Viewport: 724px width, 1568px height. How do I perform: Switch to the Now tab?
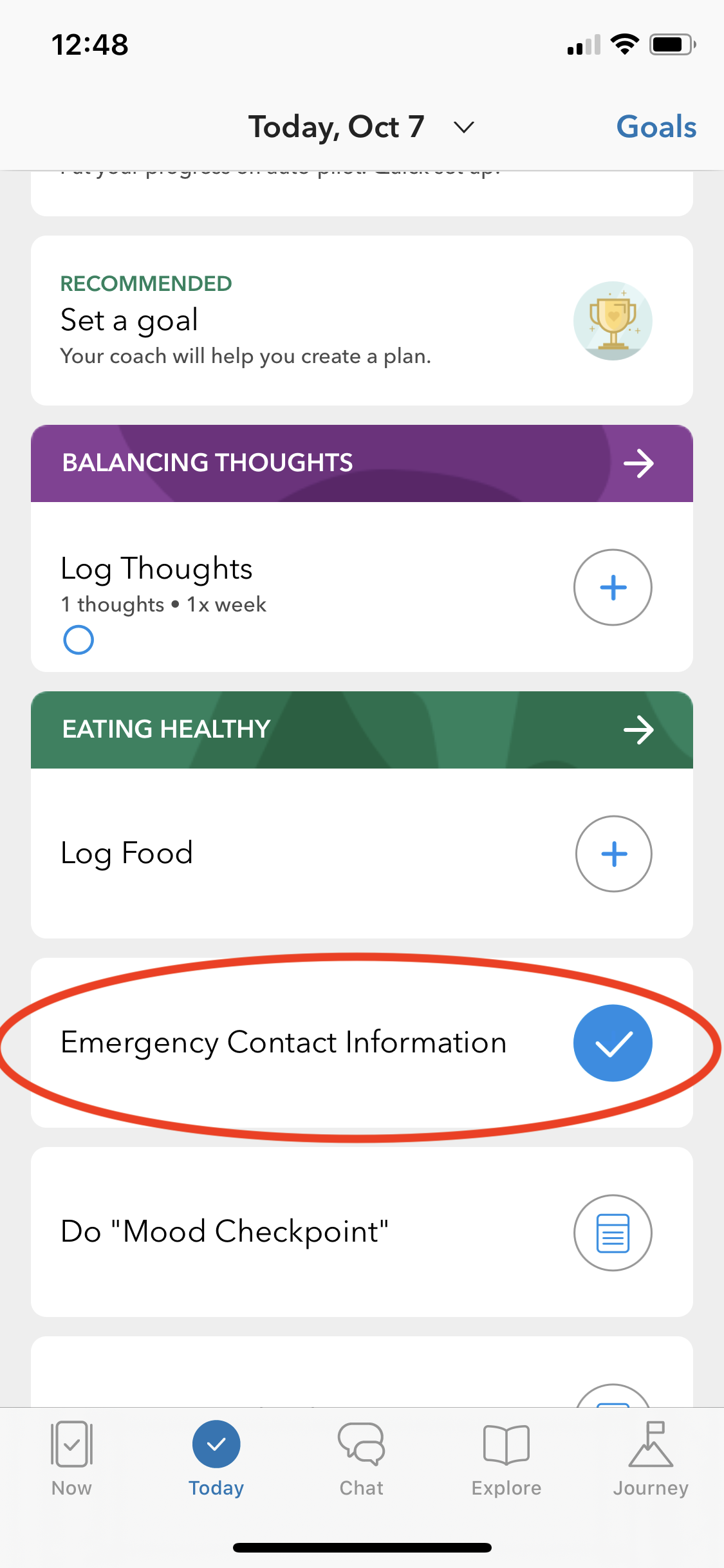71,1459
